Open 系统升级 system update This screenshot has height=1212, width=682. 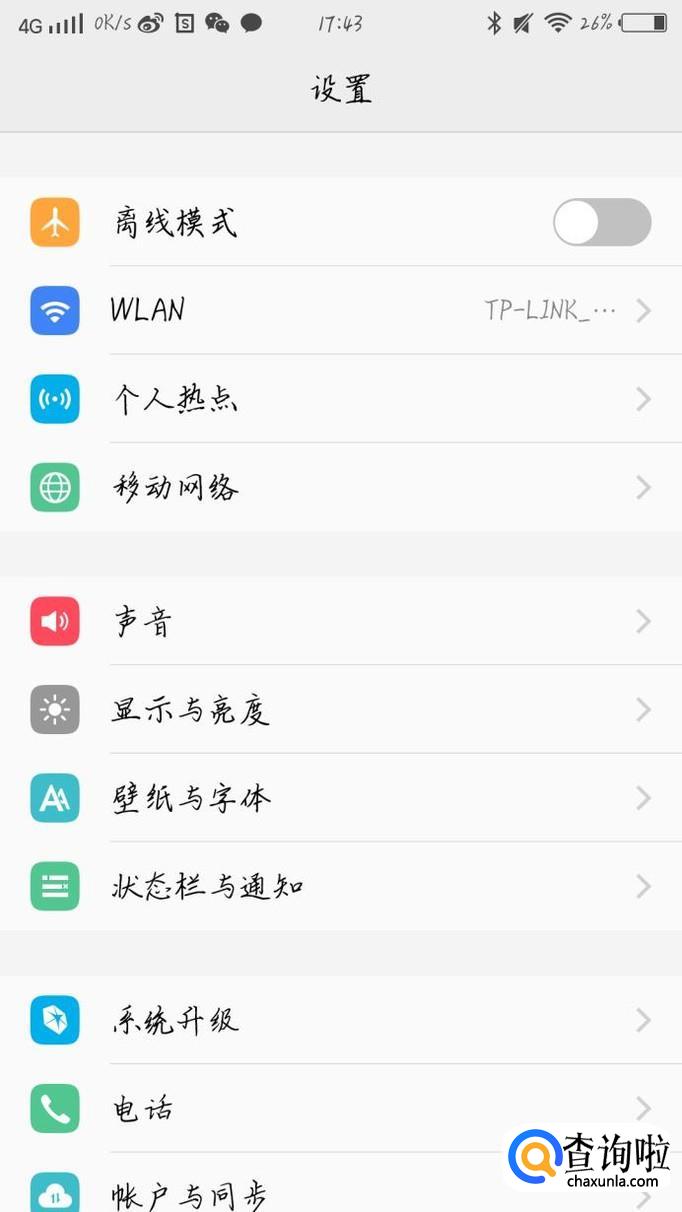click(x=340, y=1020)
